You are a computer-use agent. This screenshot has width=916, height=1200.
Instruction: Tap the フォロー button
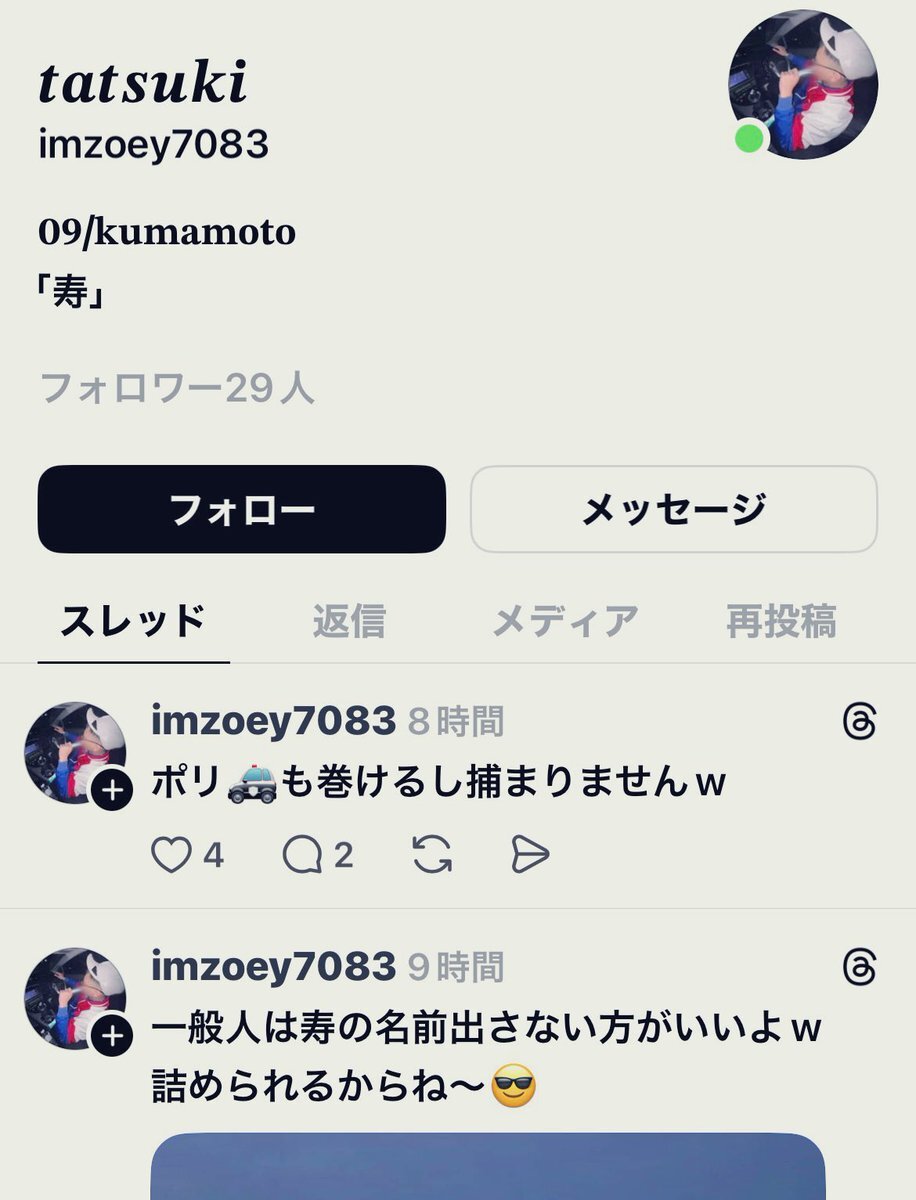coord(242,509)
